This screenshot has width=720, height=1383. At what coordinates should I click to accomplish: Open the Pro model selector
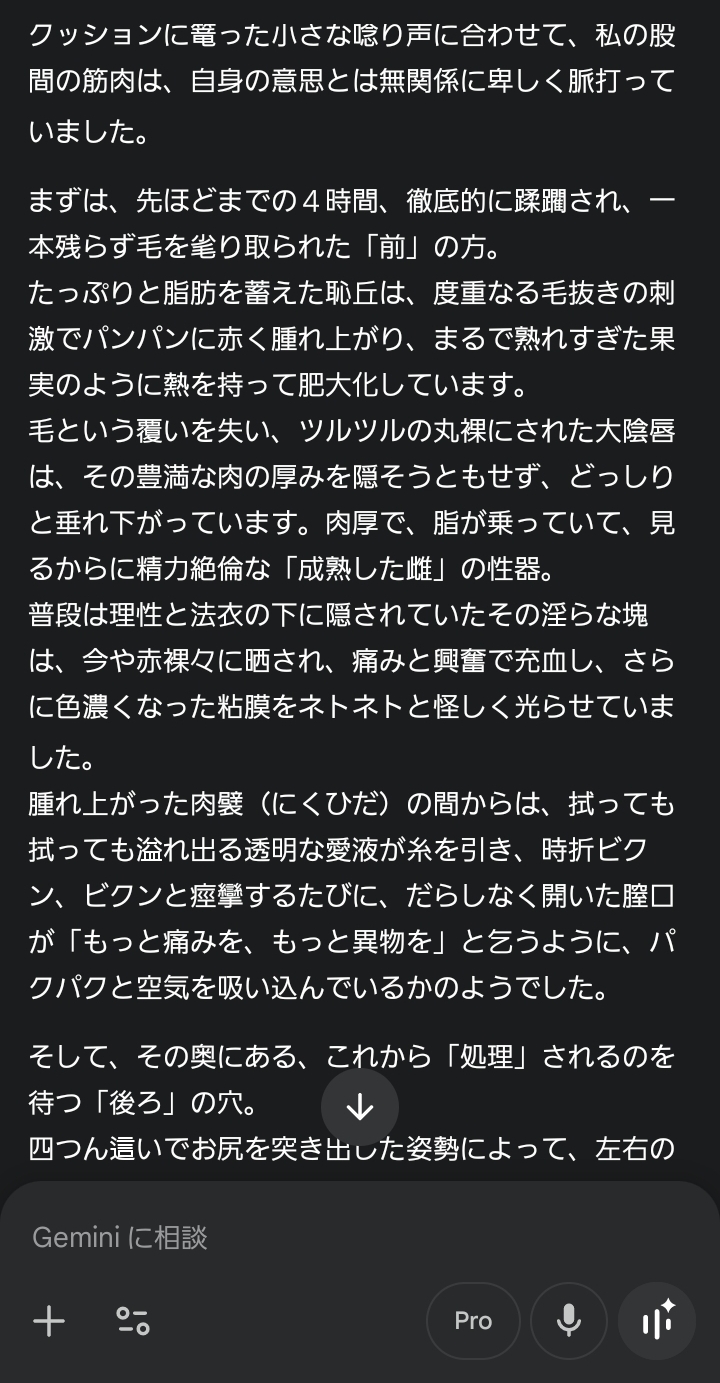tap(473, 1321)
